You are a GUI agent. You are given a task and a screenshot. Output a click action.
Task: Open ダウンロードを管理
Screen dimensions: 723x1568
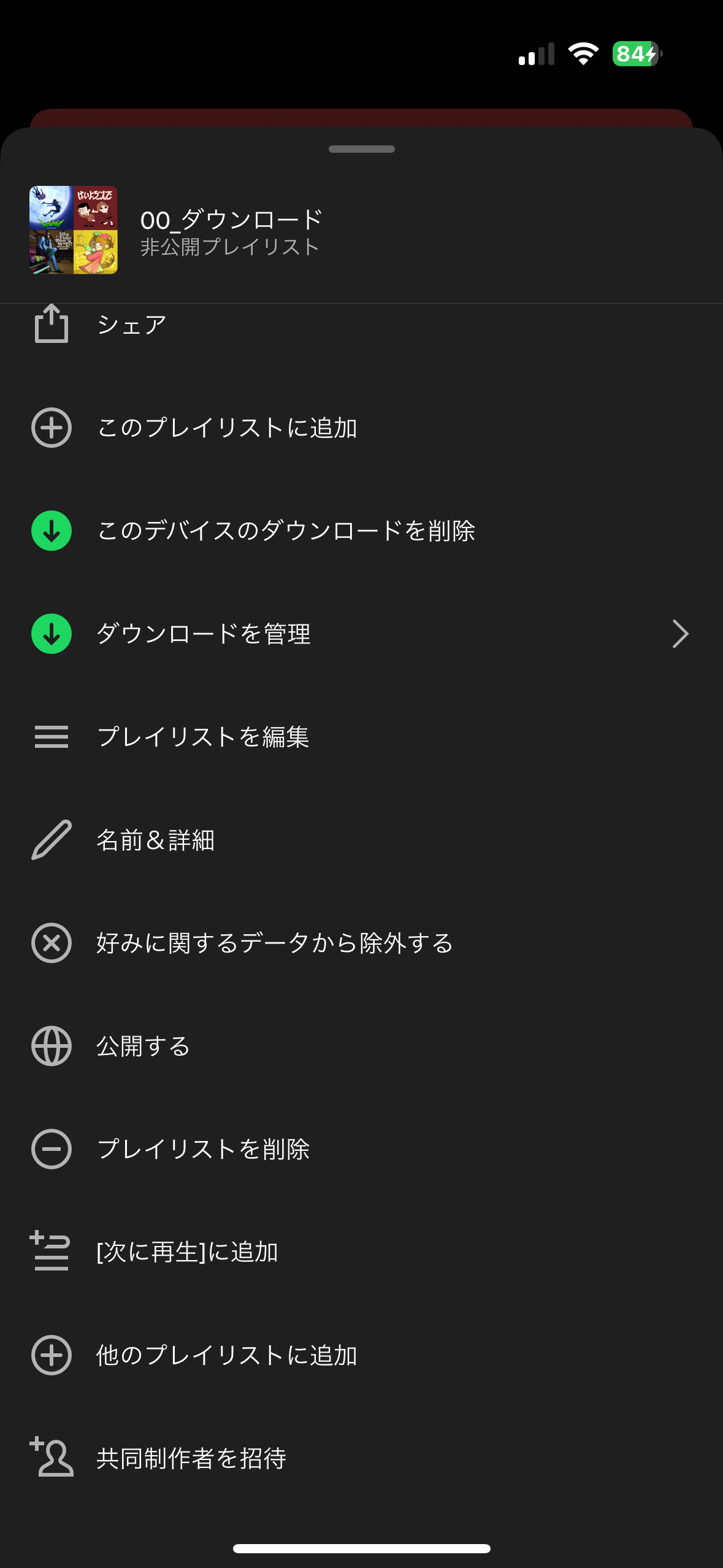coord(361,634)
